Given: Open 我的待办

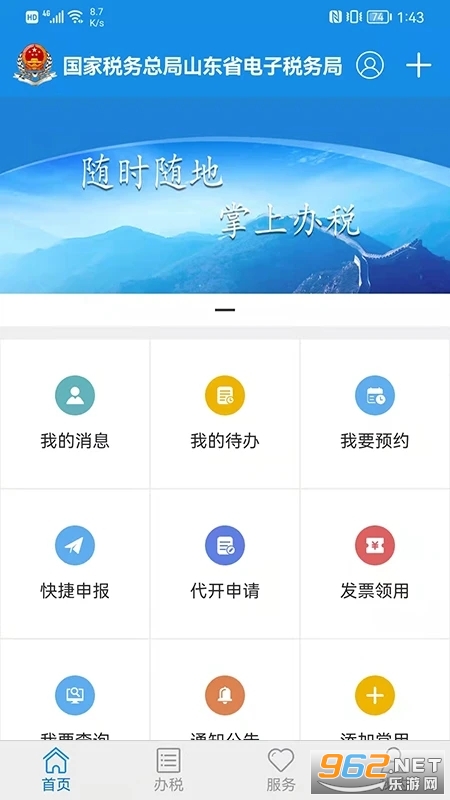Looking at the screenshot, I should [x=225, y=414].
